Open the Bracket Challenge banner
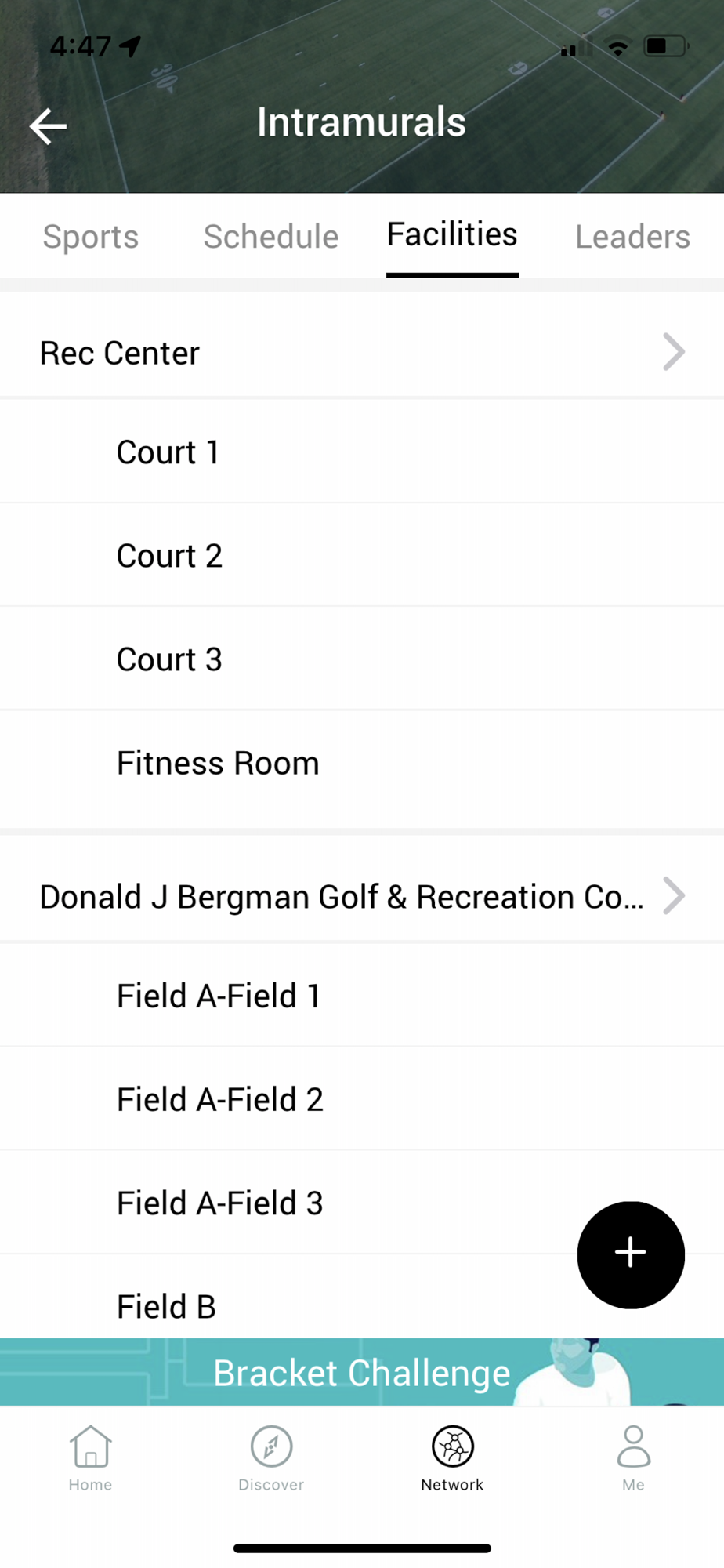This screenshot has height=1568, width=724. (362, 1373)
